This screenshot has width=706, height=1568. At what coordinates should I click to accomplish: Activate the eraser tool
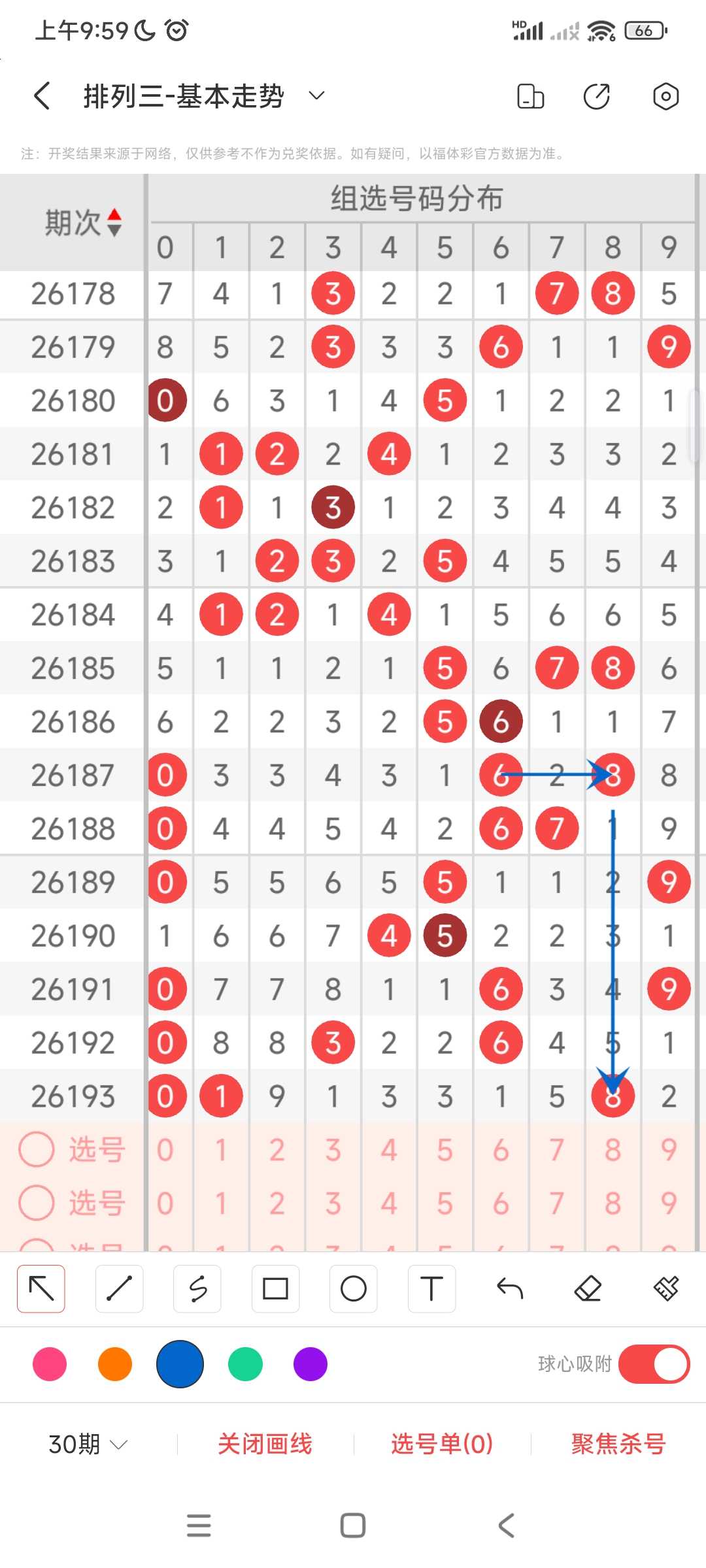588,1288
